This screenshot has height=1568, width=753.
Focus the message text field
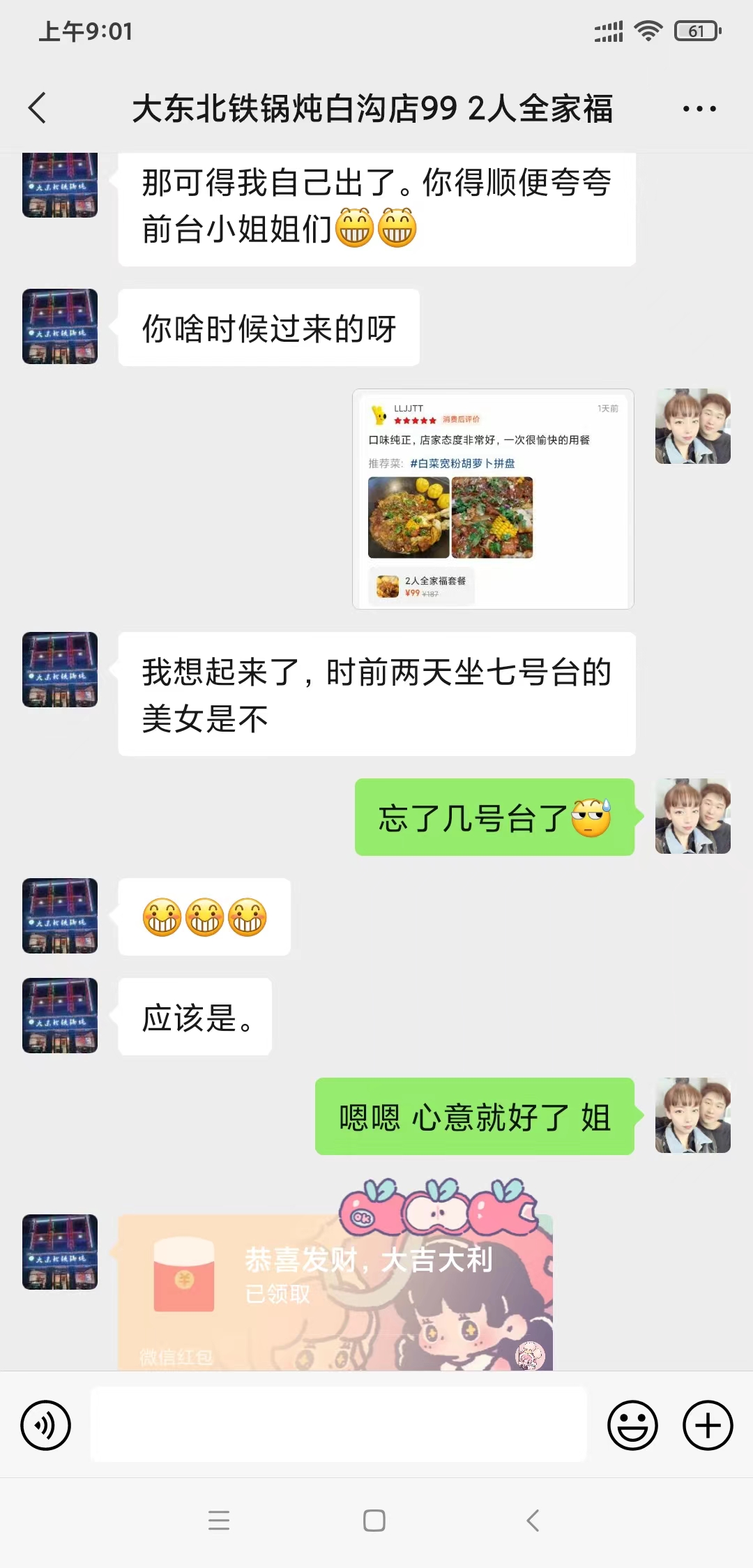tap(338, 1424)
